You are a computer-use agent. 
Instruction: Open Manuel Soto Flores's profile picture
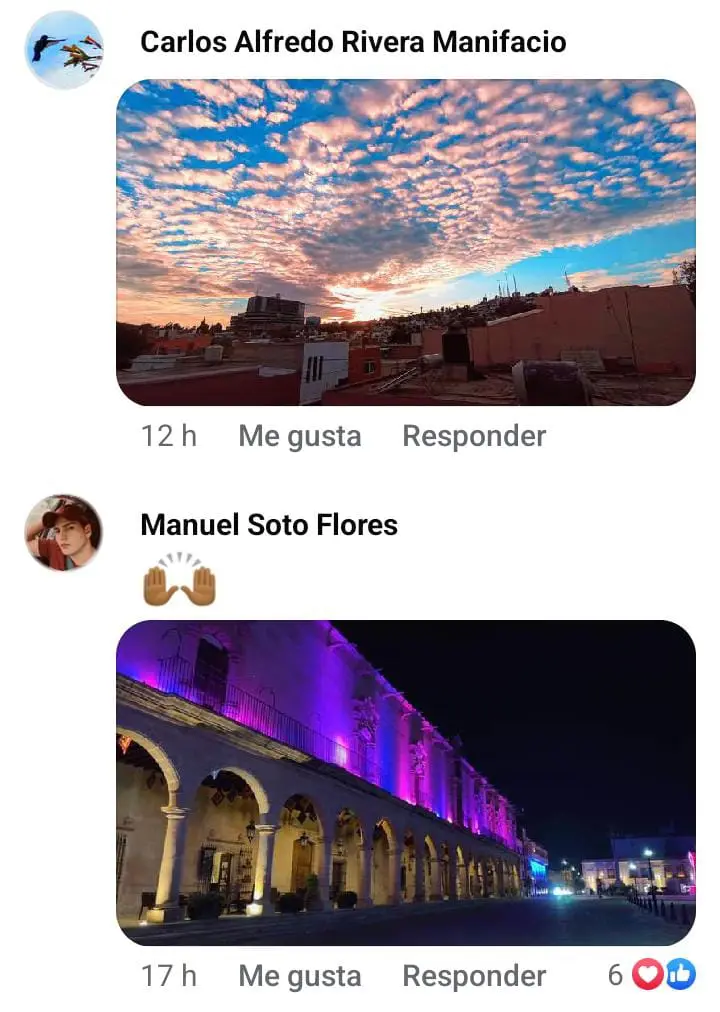[x=64, y=532]
